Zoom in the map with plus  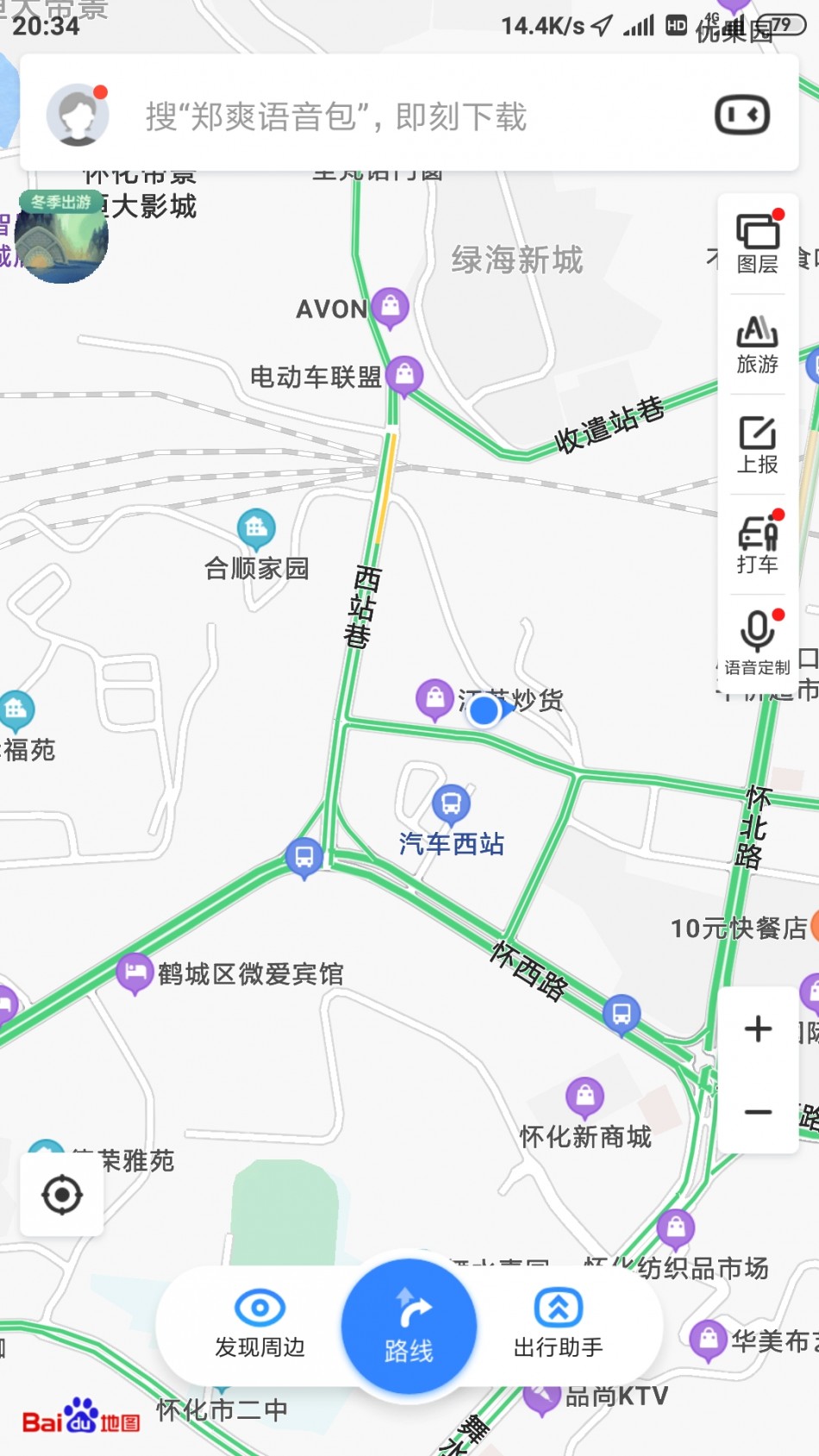point(758,1028)
